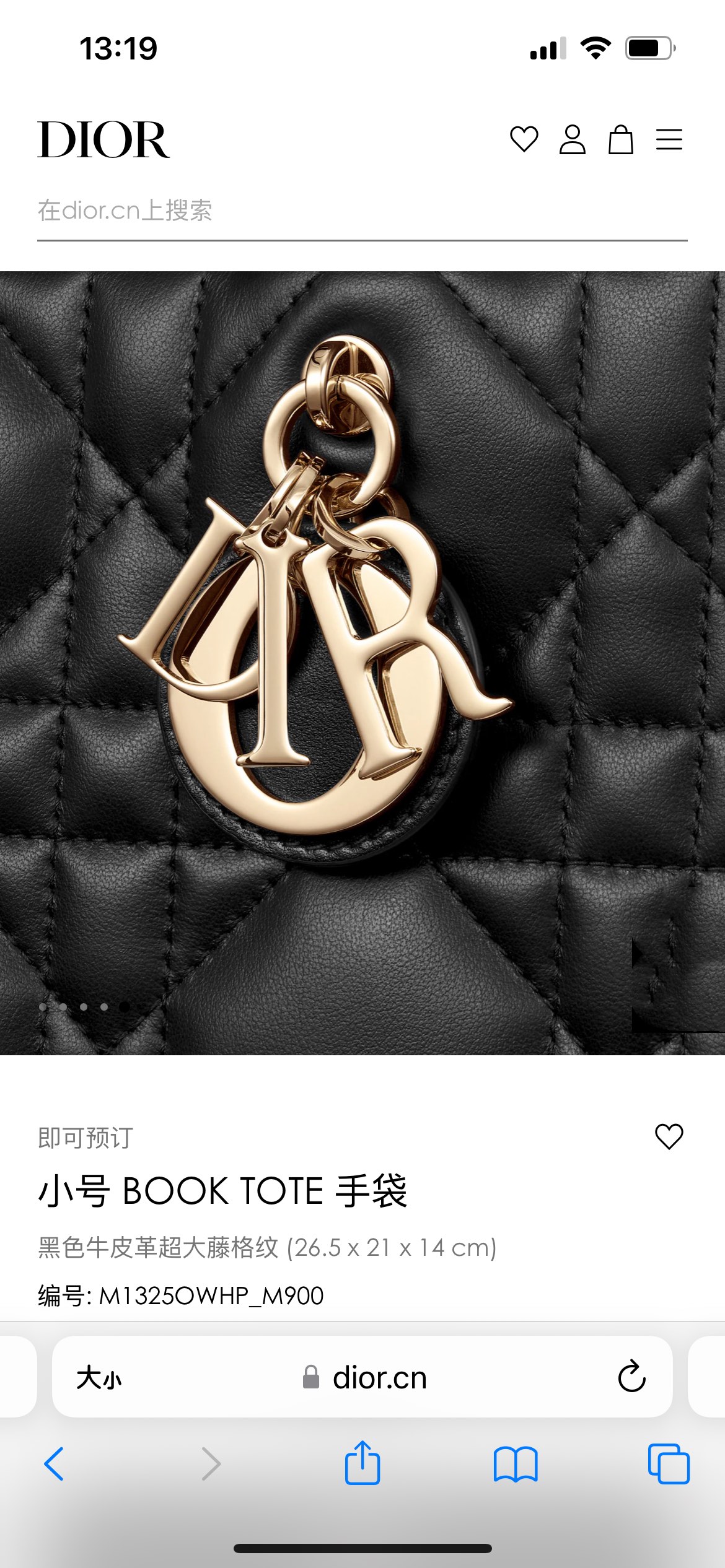Tap the dior.cn search field
Image resolution: width=725 pixels, height=1568 pixels.
point(362,211)
